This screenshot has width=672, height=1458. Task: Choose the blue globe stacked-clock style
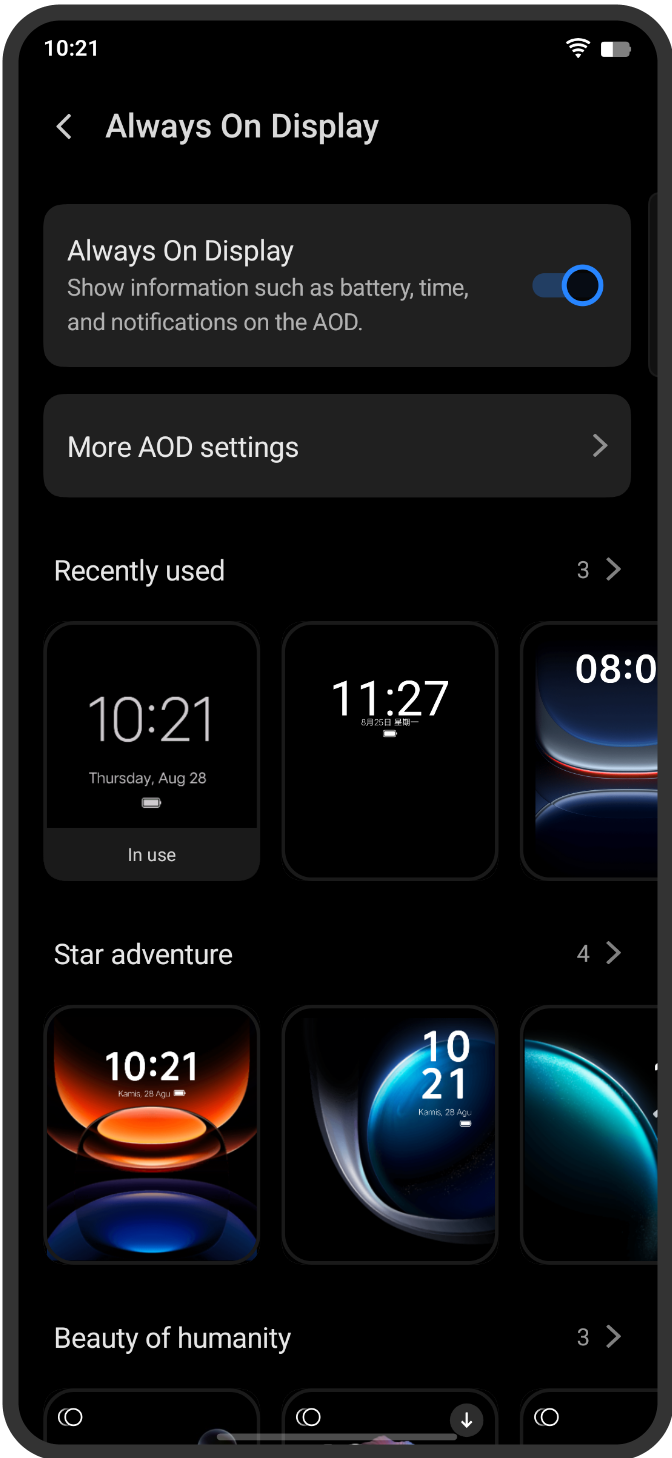pos(390,1133)
